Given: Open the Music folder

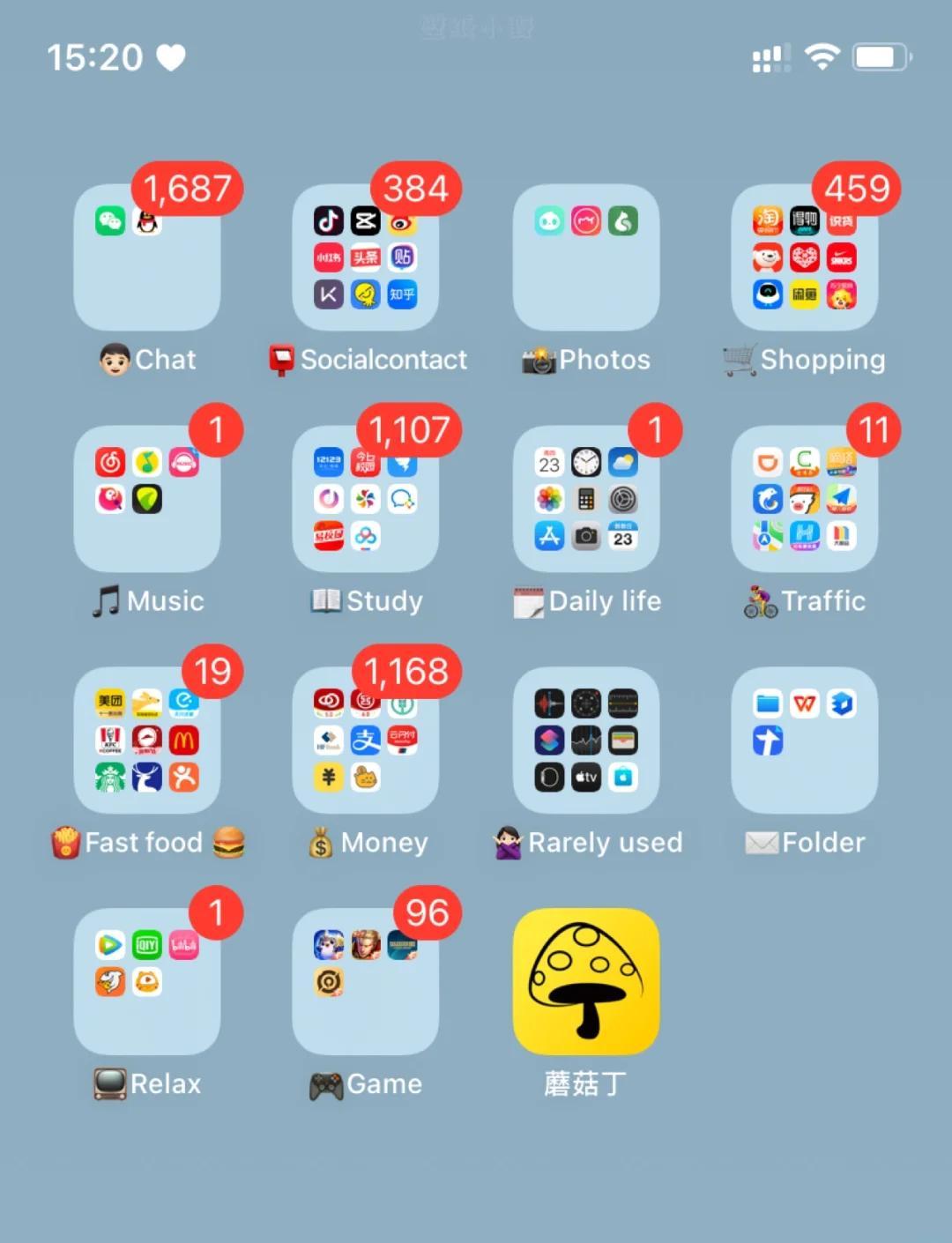Looking at the screenshot, I should pyautogui.click(x=147, y=499).
